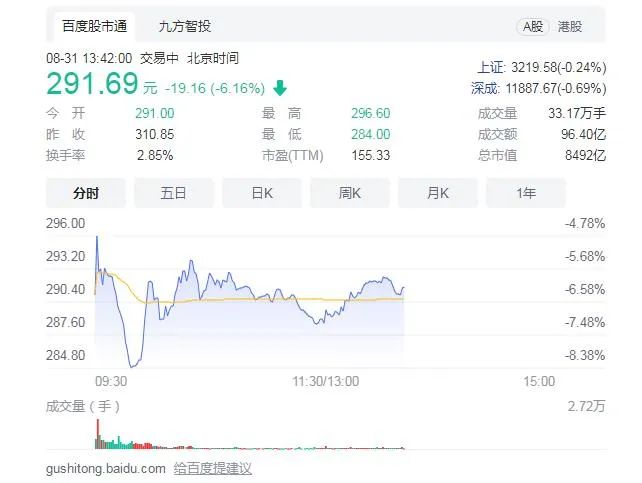Open the gushitong.baidu.com source link

point(105,467)
